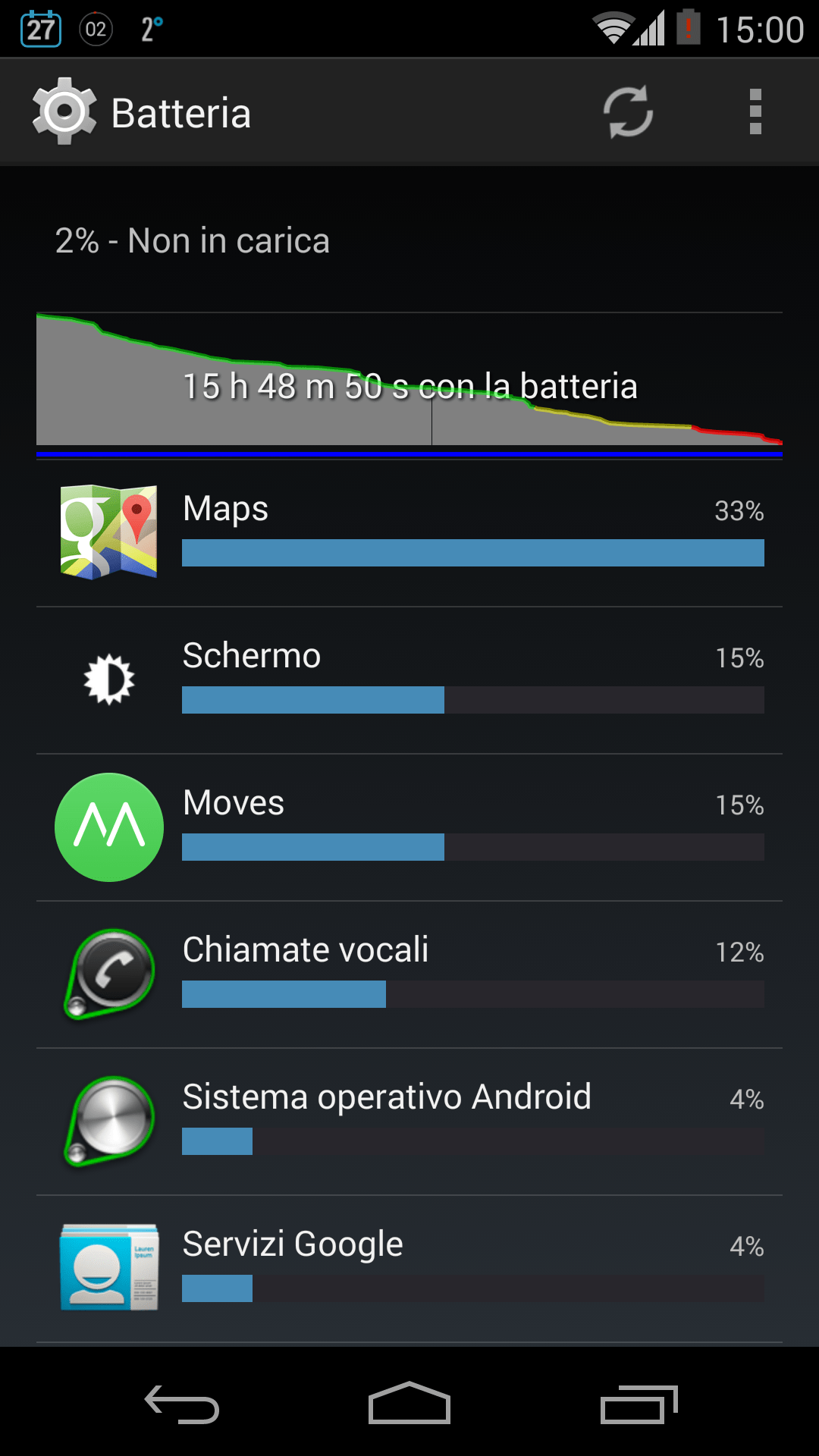View Schermo battery usage details
The height and width of the screenshot is (1456, 819).
pyautogui.click(x=409, y=679)
